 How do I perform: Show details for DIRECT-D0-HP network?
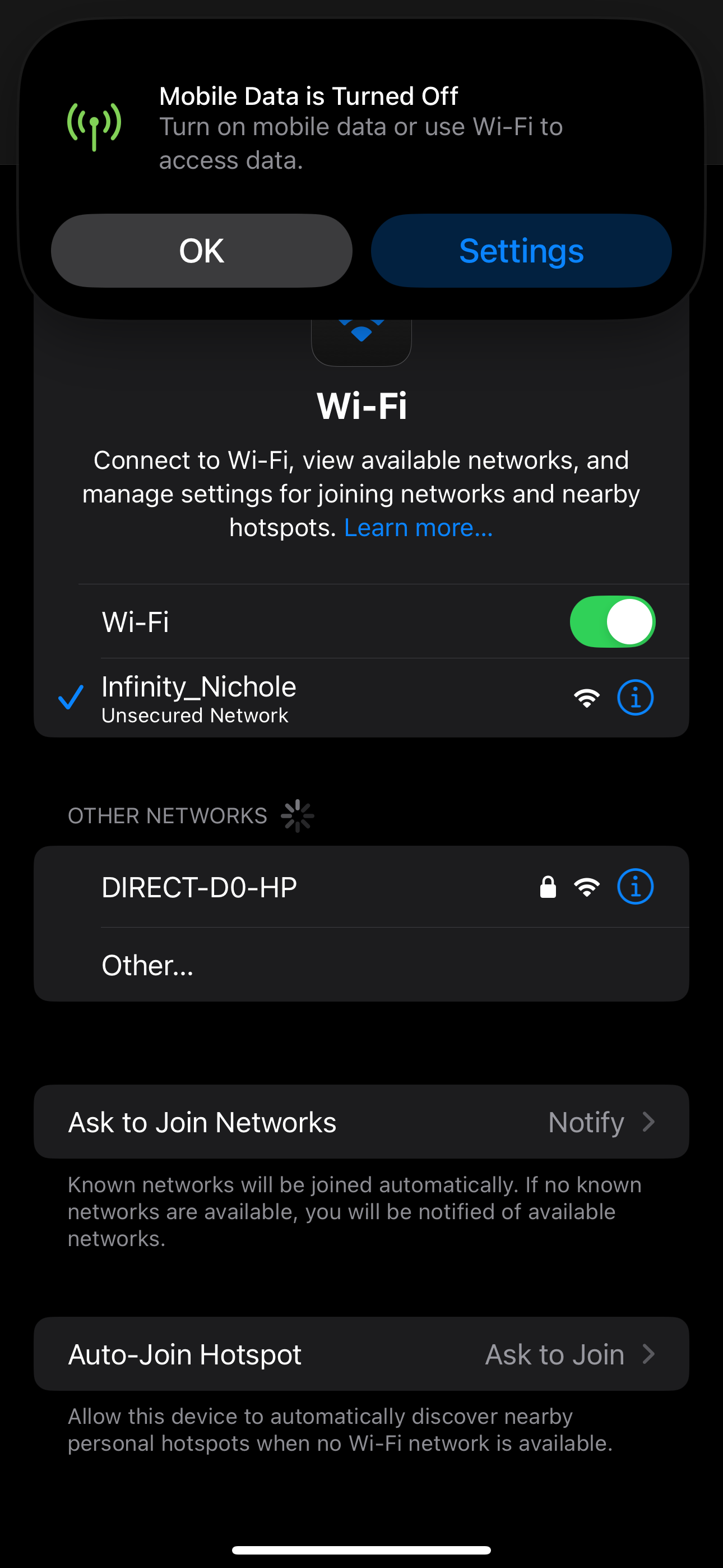(635, 887)
